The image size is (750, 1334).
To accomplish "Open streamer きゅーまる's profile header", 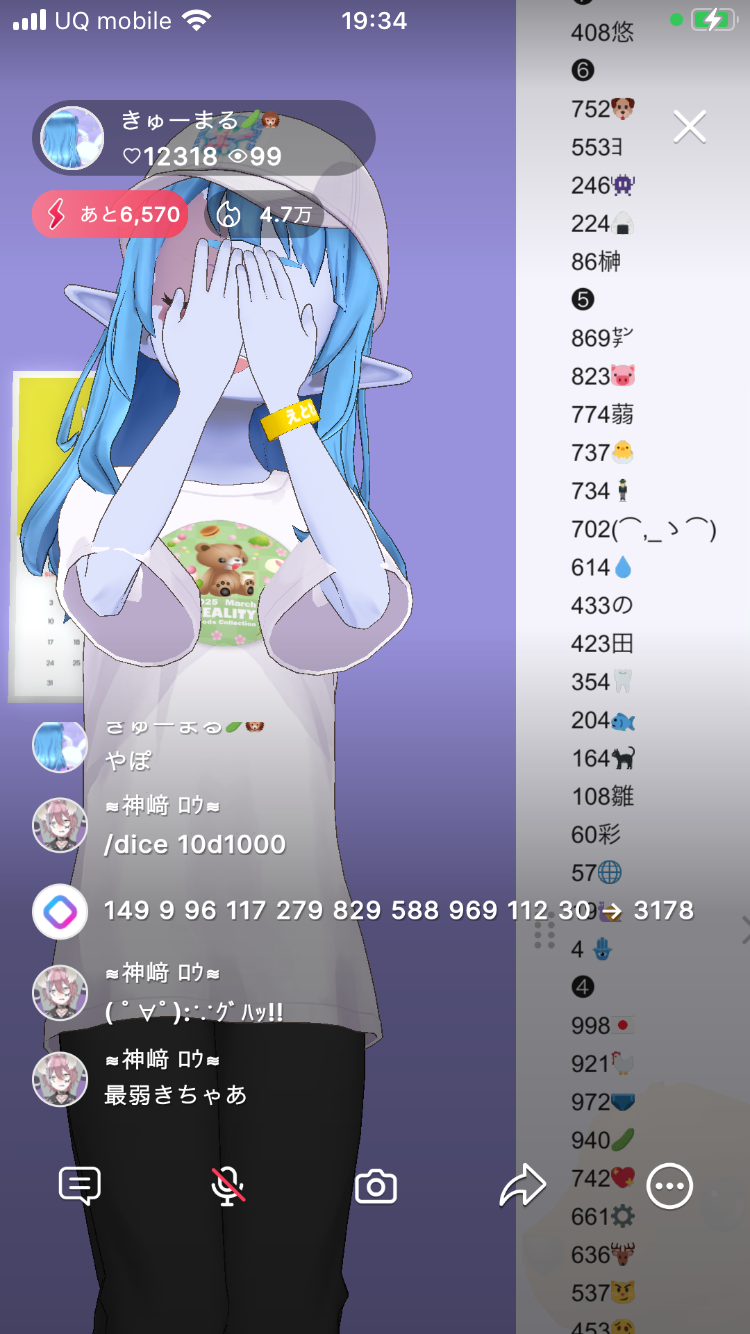I will [204, 138].
